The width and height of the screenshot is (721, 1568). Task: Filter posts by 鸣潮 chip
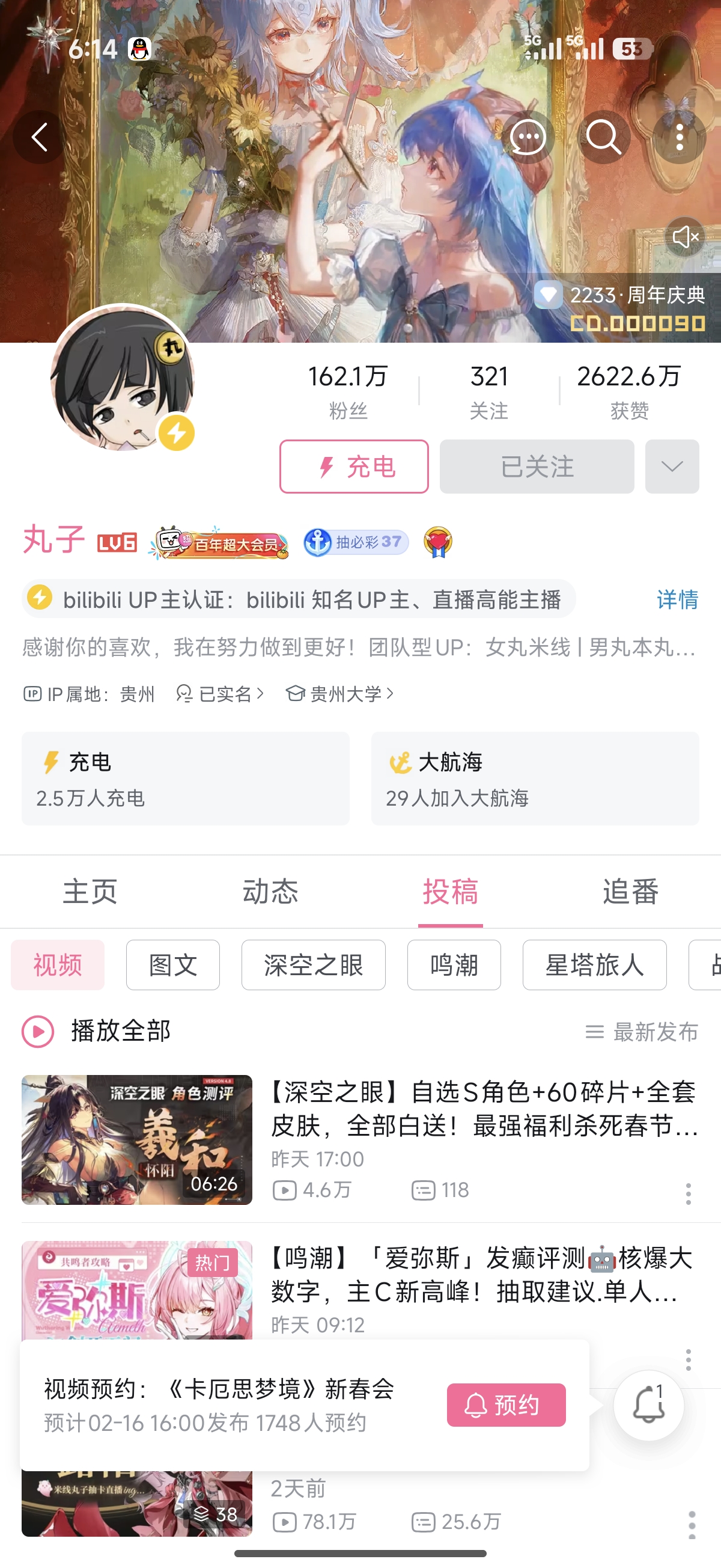pyautogui.click(x=453, y=966)
